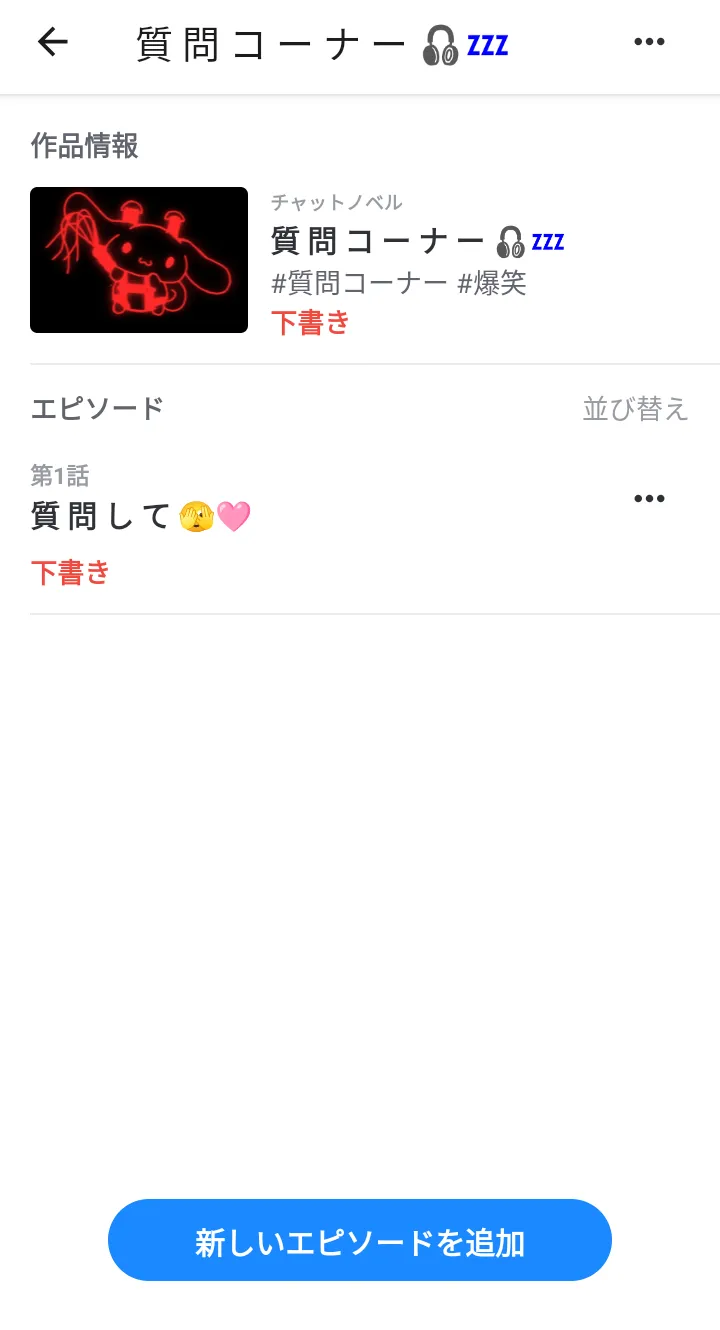Tap 並び替え to reorder episodes
This screenshot has height=1330, width=720.
point(636,409)
